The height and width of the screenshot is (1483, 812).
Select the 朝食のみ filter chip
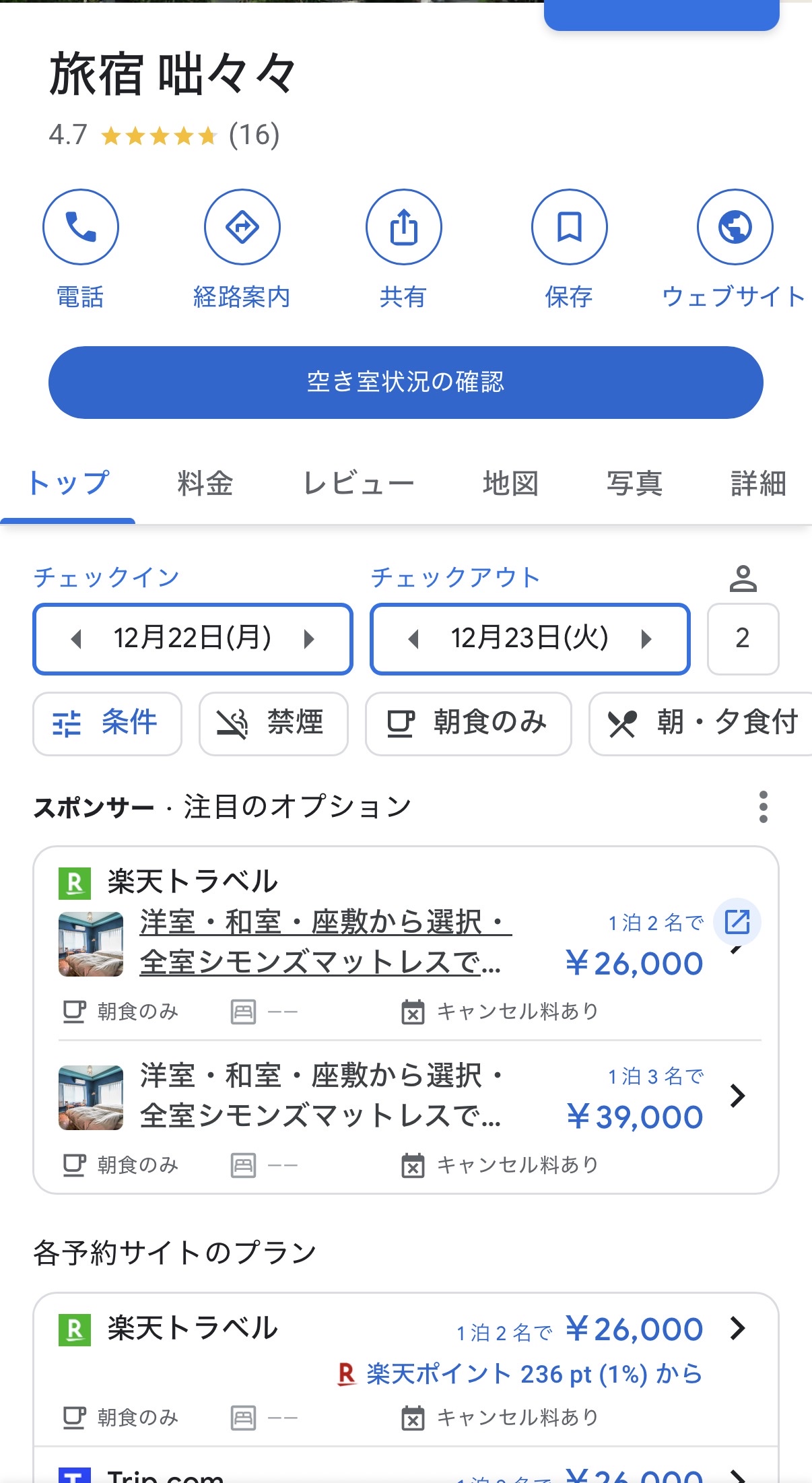pos(468,723)
